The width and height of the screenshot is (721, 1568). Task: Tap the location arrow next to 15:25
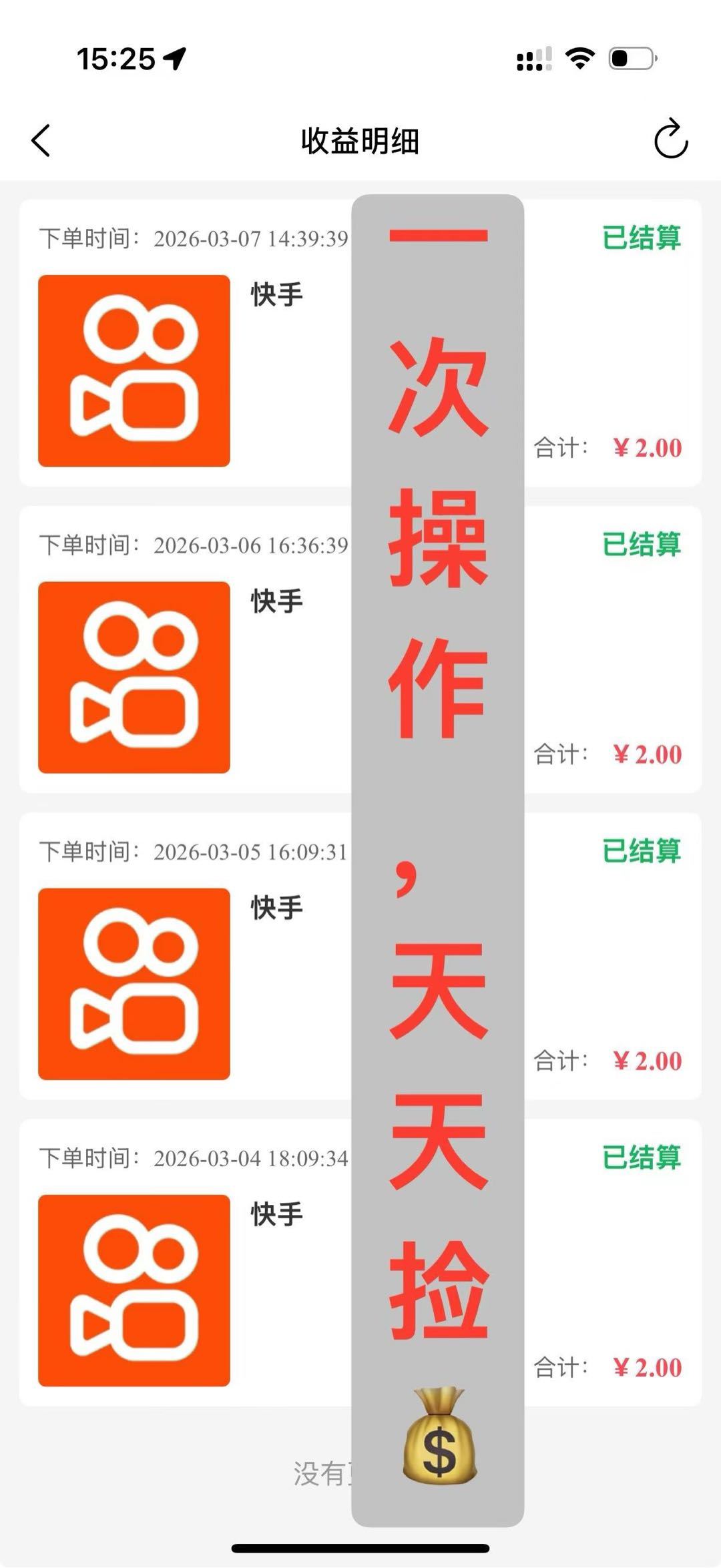pos(174,59)
